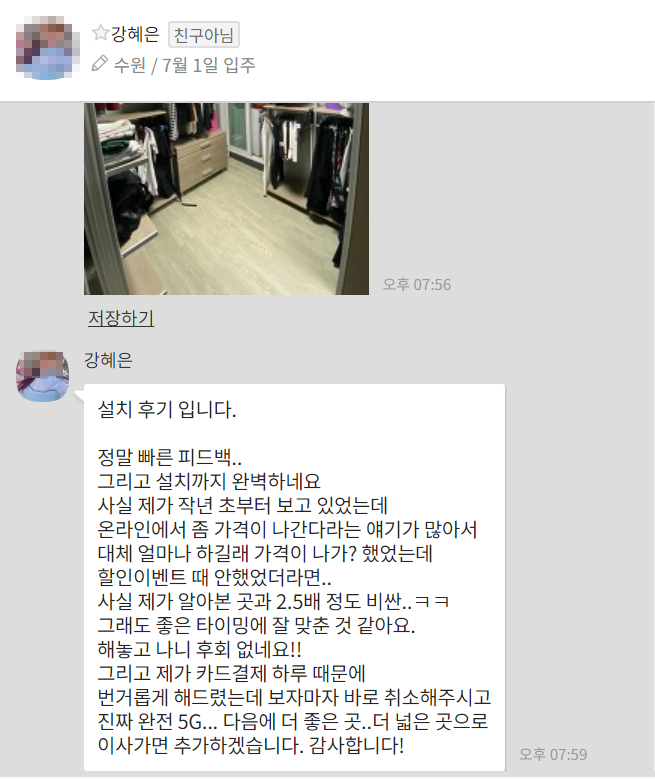
Task: Star 강혜은 as a favorite
Action: pos(100,33)
